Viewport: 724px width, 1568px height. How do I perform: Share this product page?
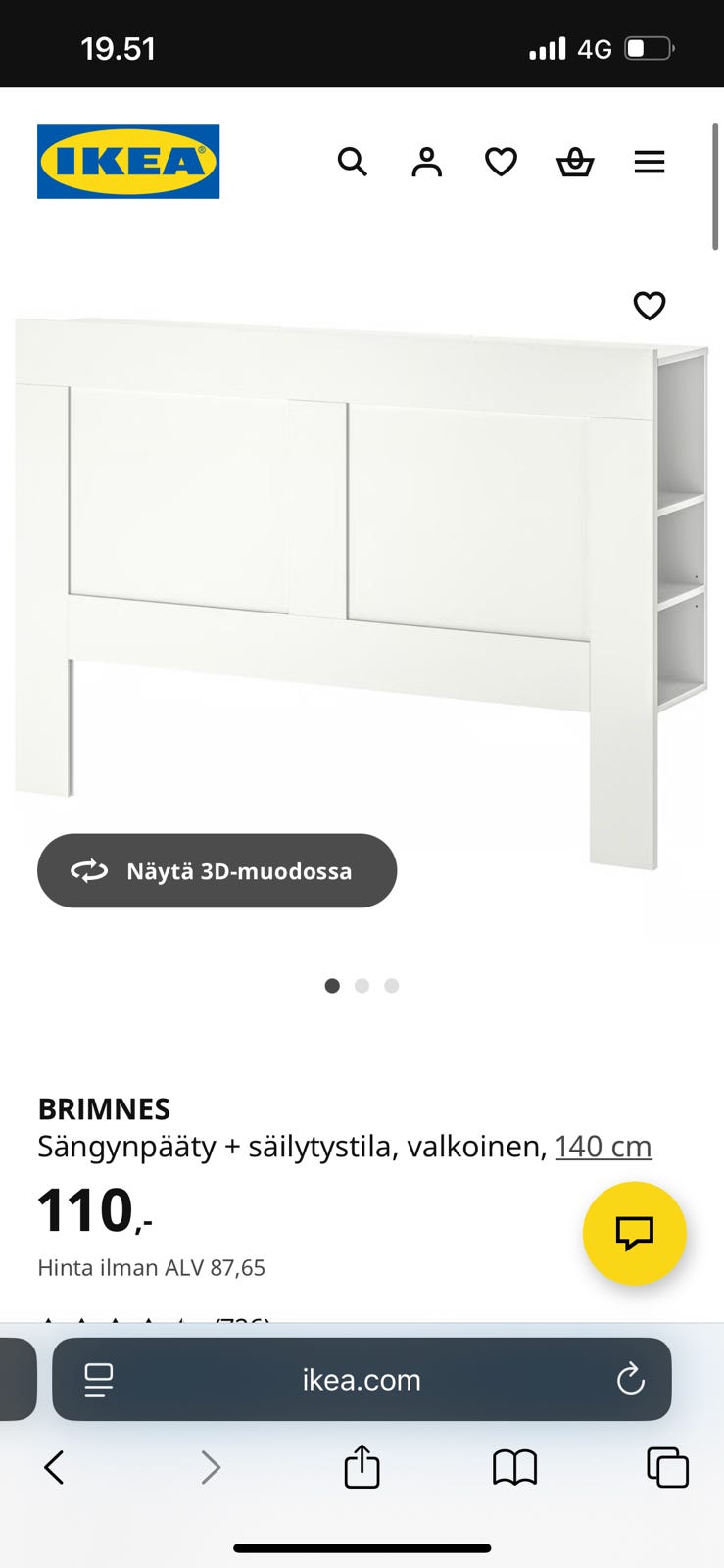coord(362,1467)
